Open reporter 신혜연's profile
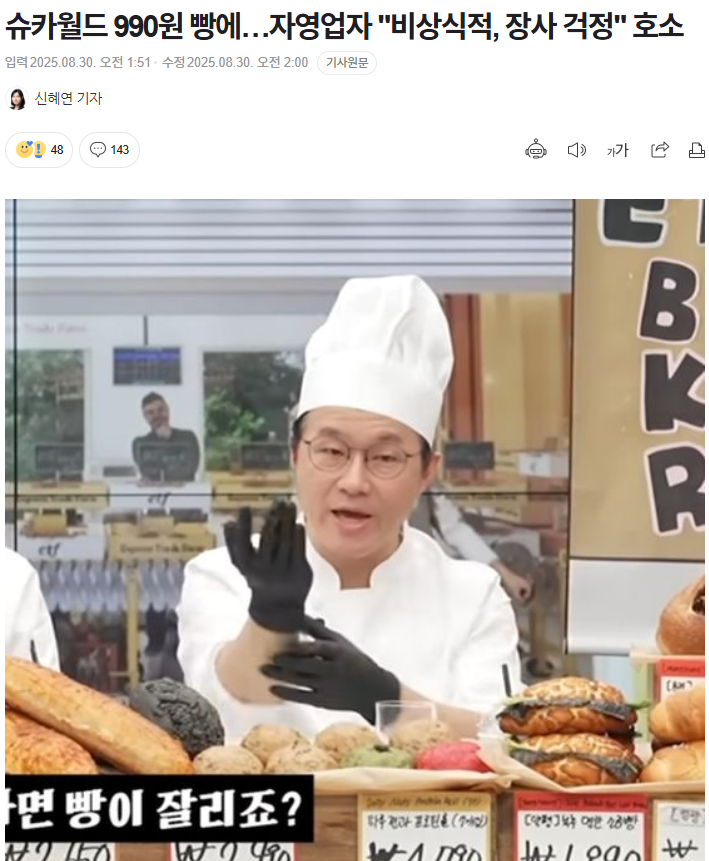The image size is (709, 861). point(67,98)
